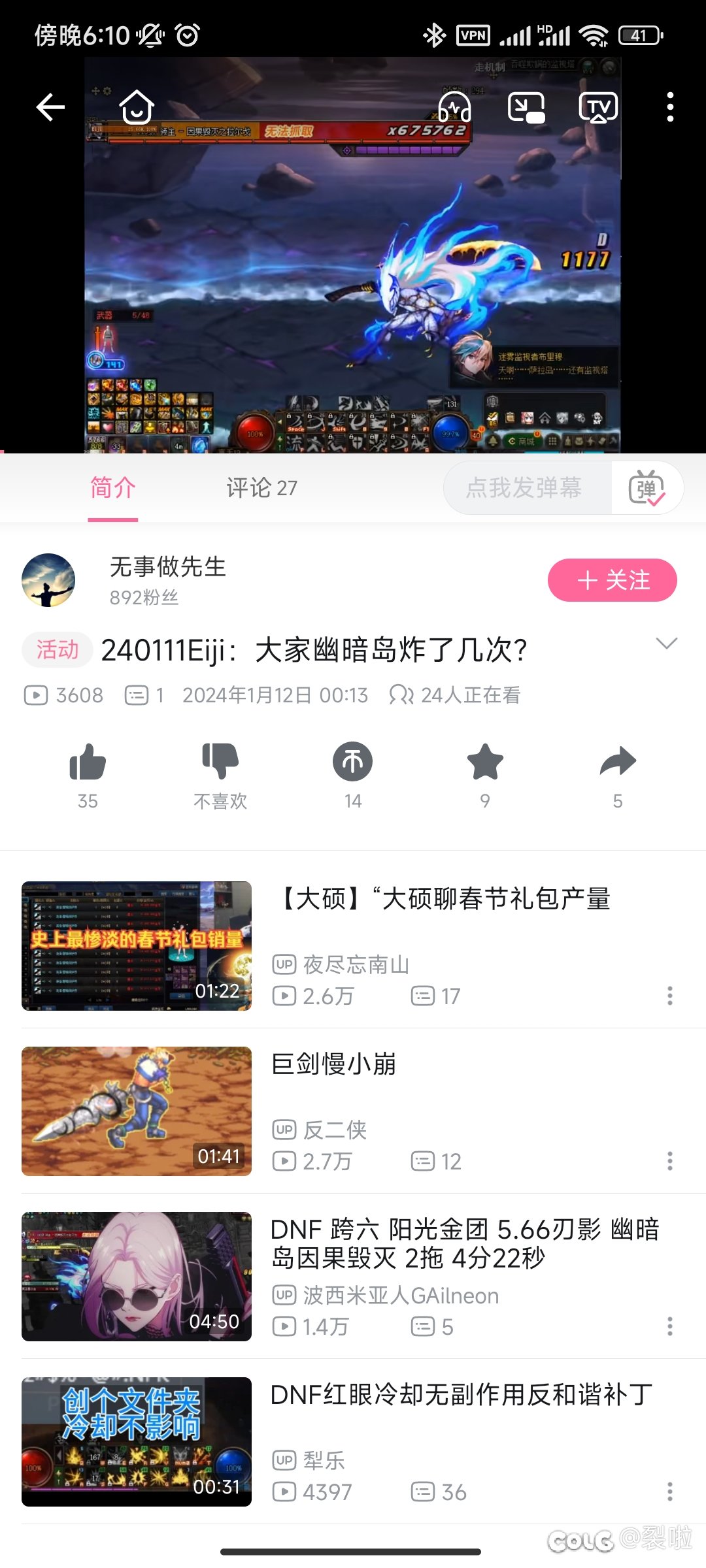Open the top-right more options menu
Viewport: 706px width, 1568px height.
coord(669,106)
